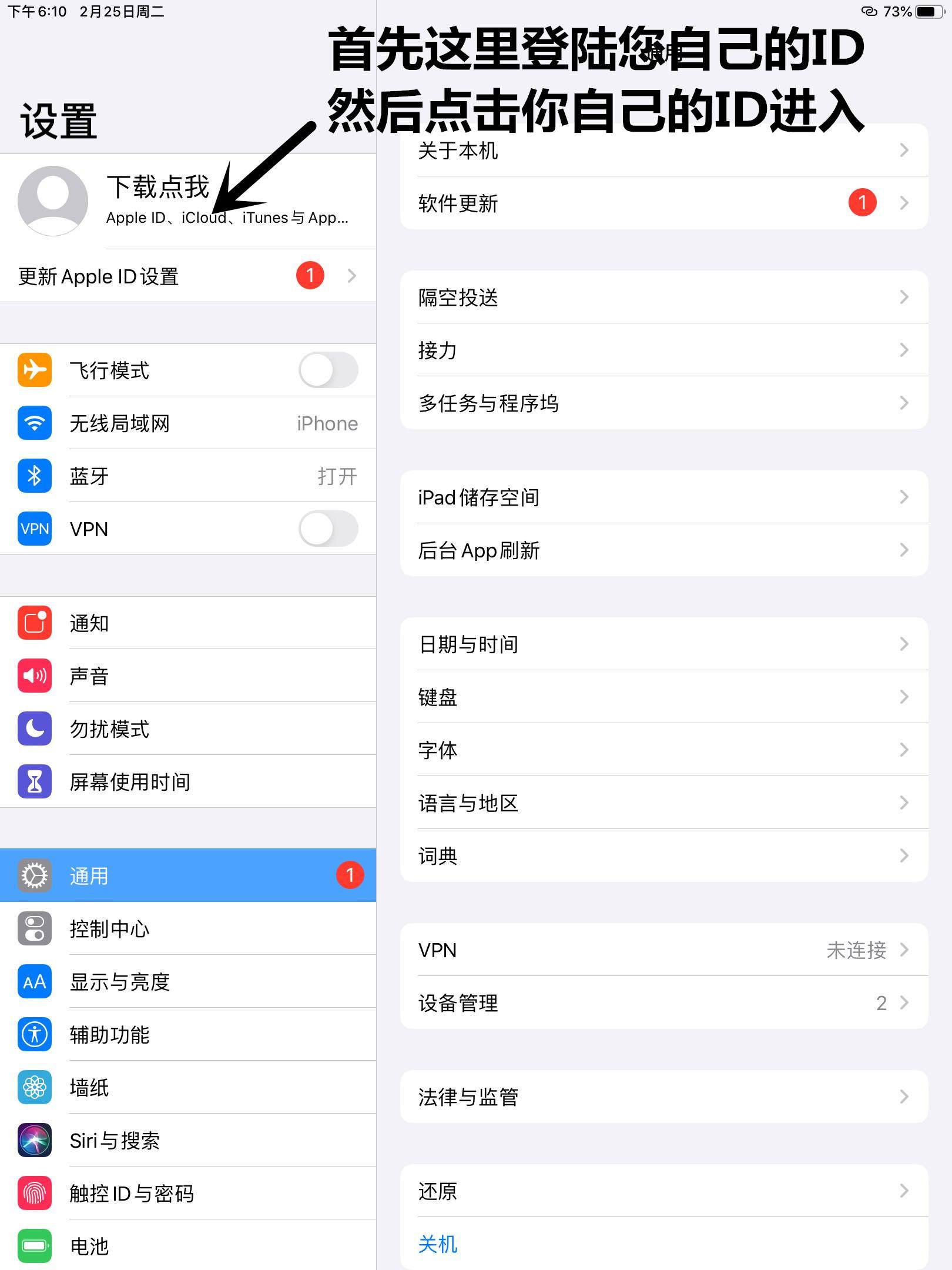
Task: Open 还原 options
Action: tap(664, 1191)
